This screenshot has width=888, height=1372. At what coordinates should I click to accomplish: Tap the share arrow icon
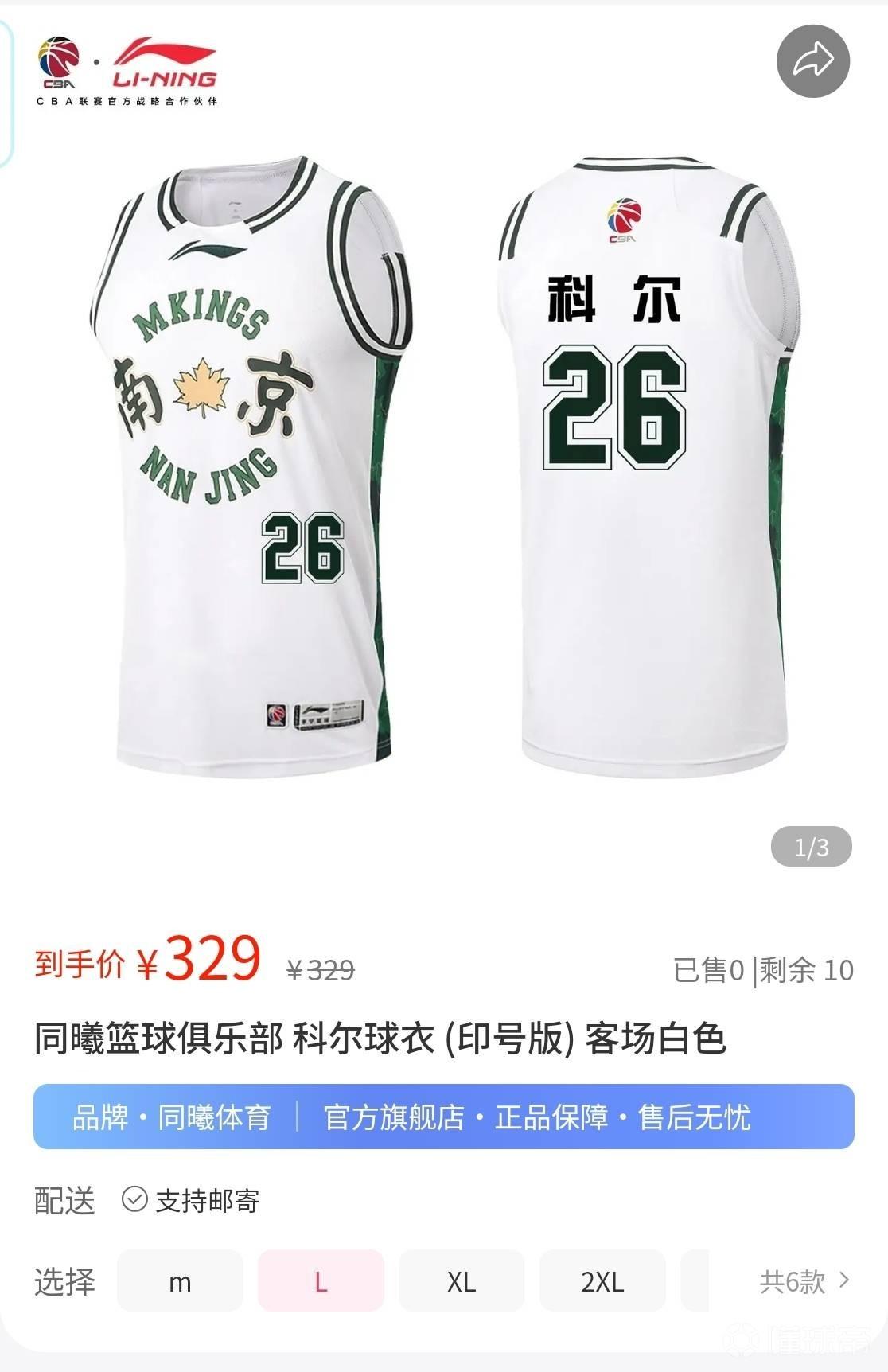pos(812,60)
